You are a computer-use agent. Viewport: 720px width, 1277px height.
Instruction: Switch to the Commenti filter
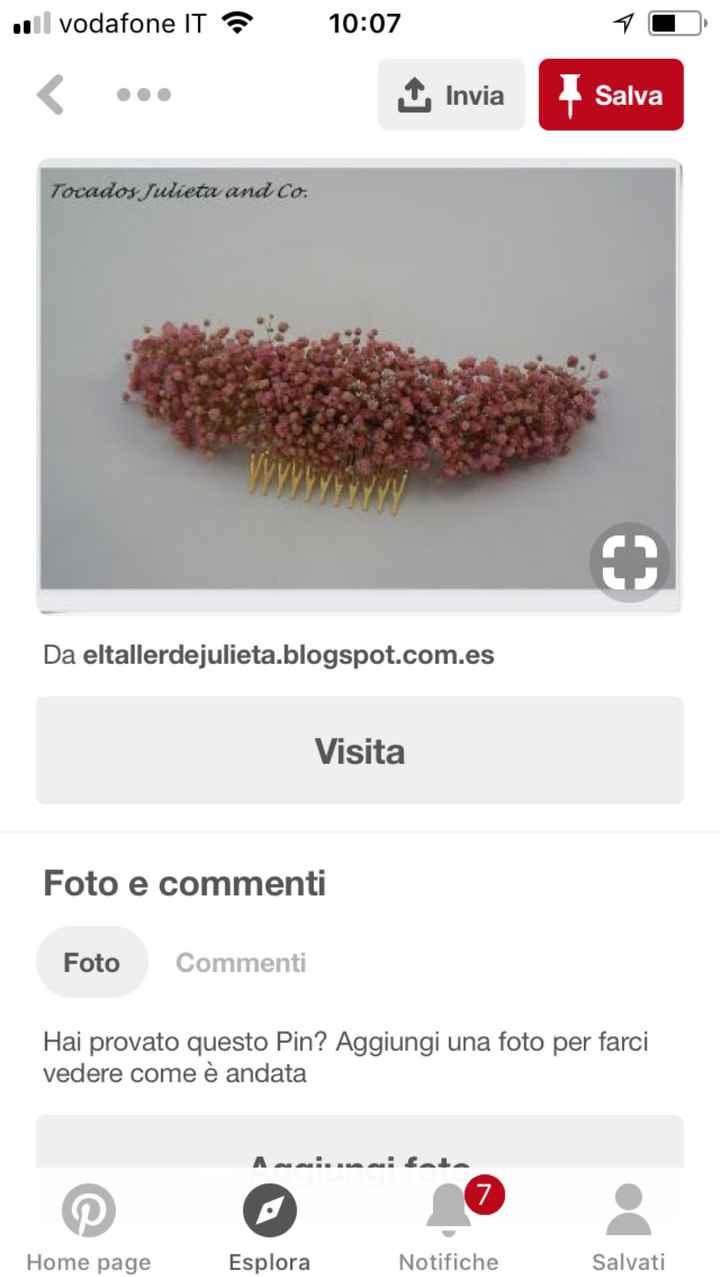(240, 961)
